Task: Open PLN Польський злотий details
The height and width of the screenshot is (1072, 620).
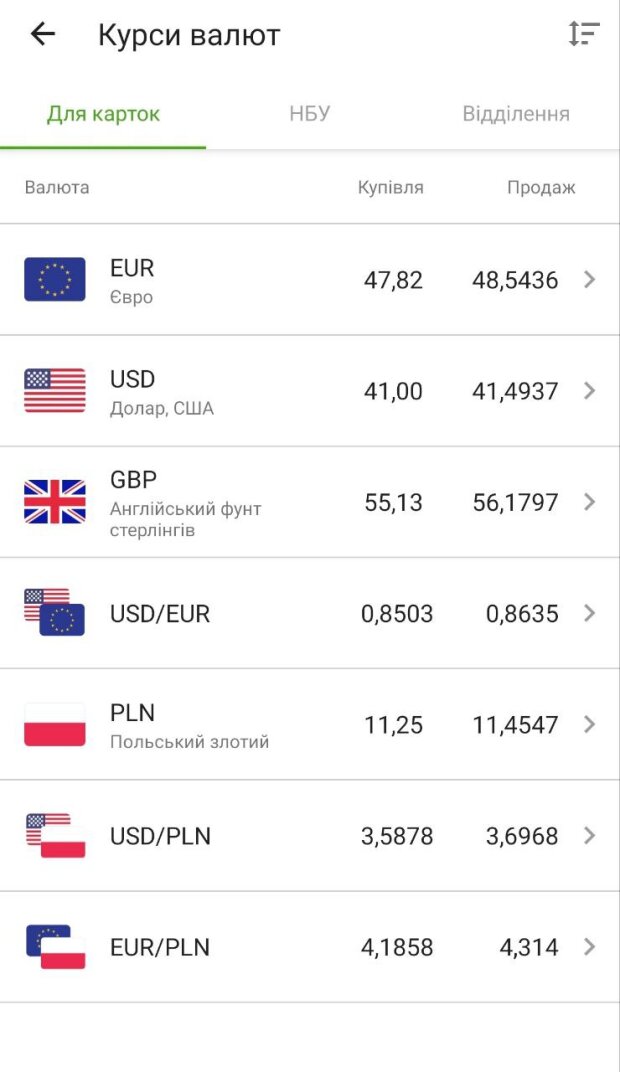Action: pyautogui.click(x=310, y=725)
